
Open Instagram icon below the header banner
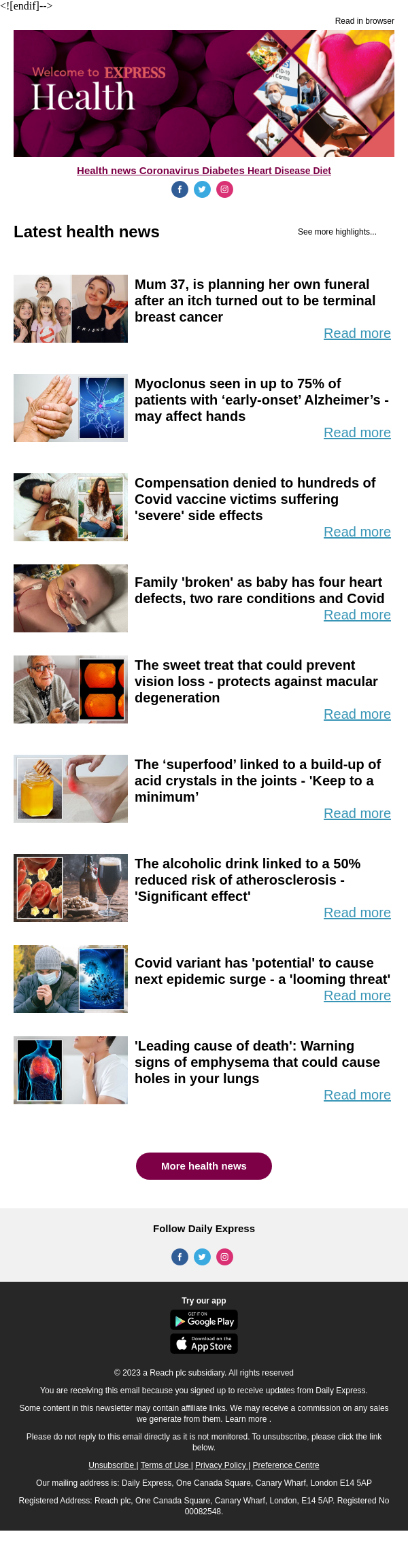(x=224, y=190)
